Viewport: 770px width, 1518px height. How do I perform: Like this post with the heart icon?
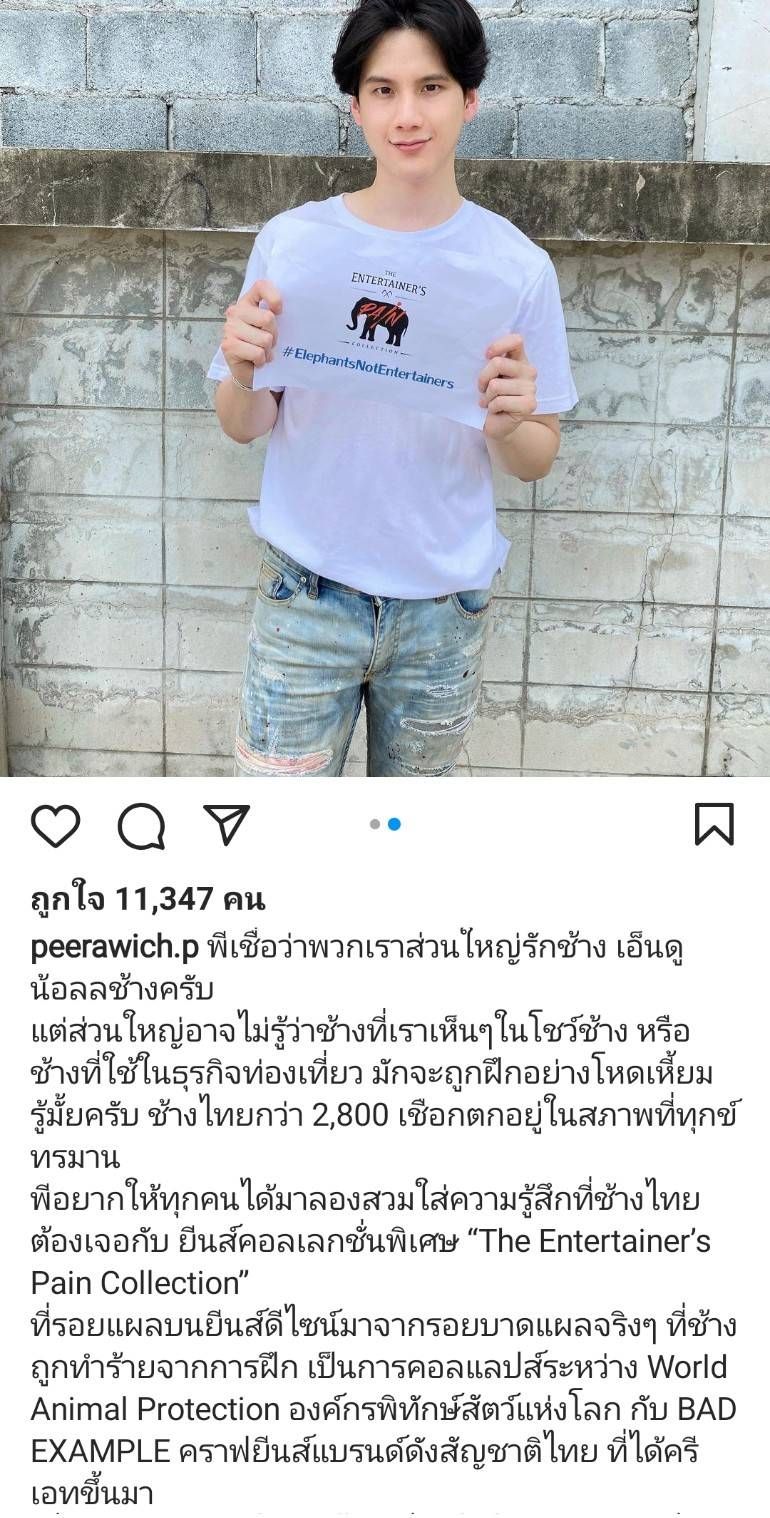[x=55, y=825]
